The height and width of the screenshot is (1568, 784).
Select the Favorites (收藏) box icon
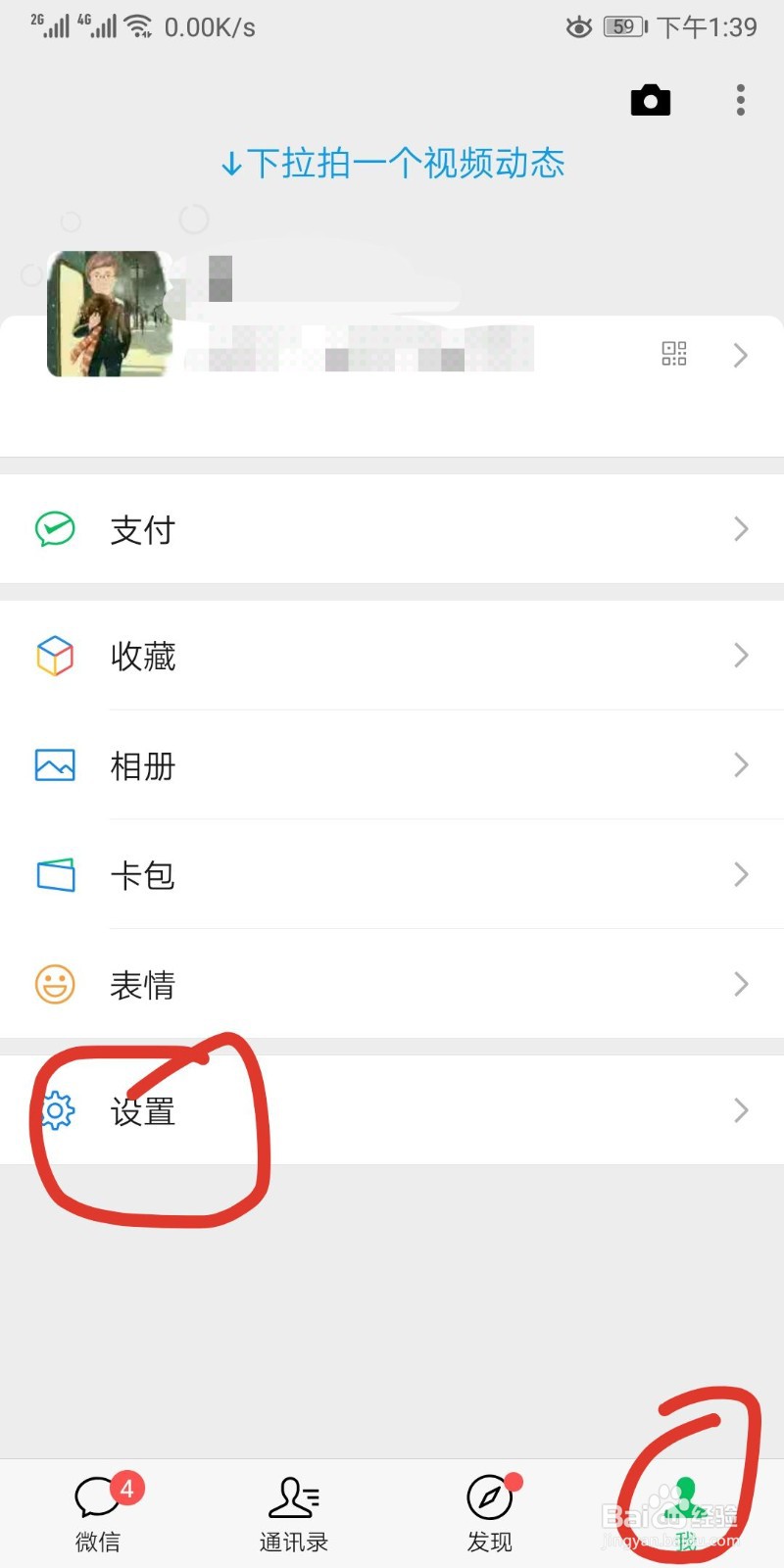(x=55, y=656)
